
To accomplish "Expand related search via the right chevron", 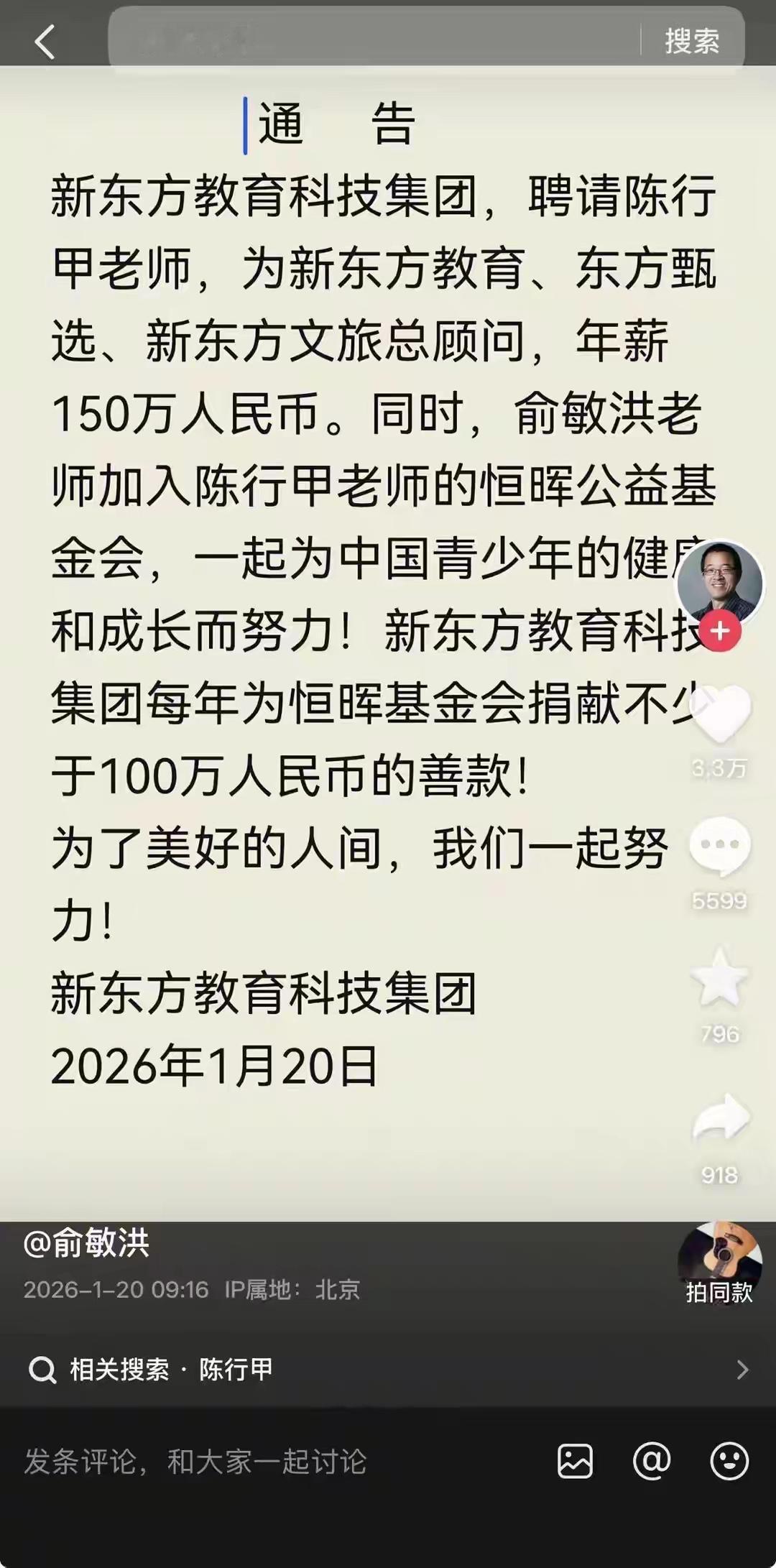I will [743, 1370].
